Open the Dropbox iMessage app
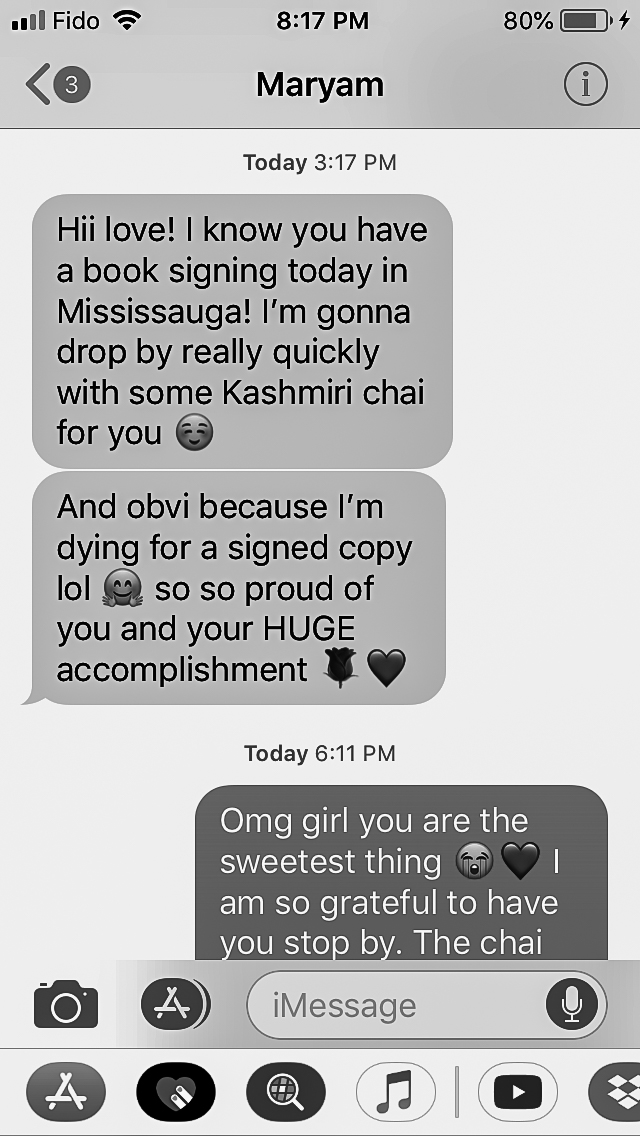The width and height of the screenshot is (640, 1136). coord(616,1092)
